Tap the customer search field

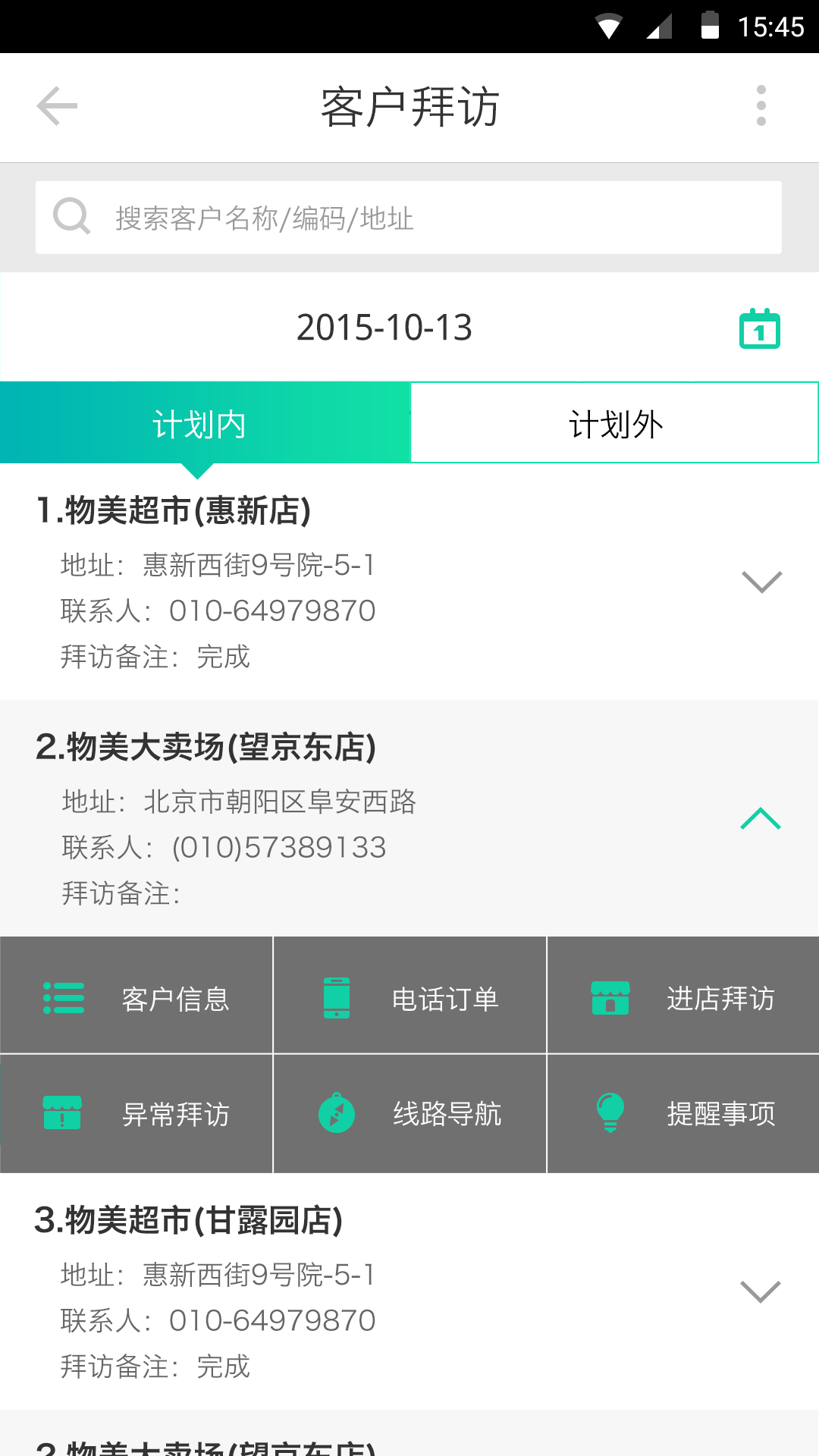409,218
